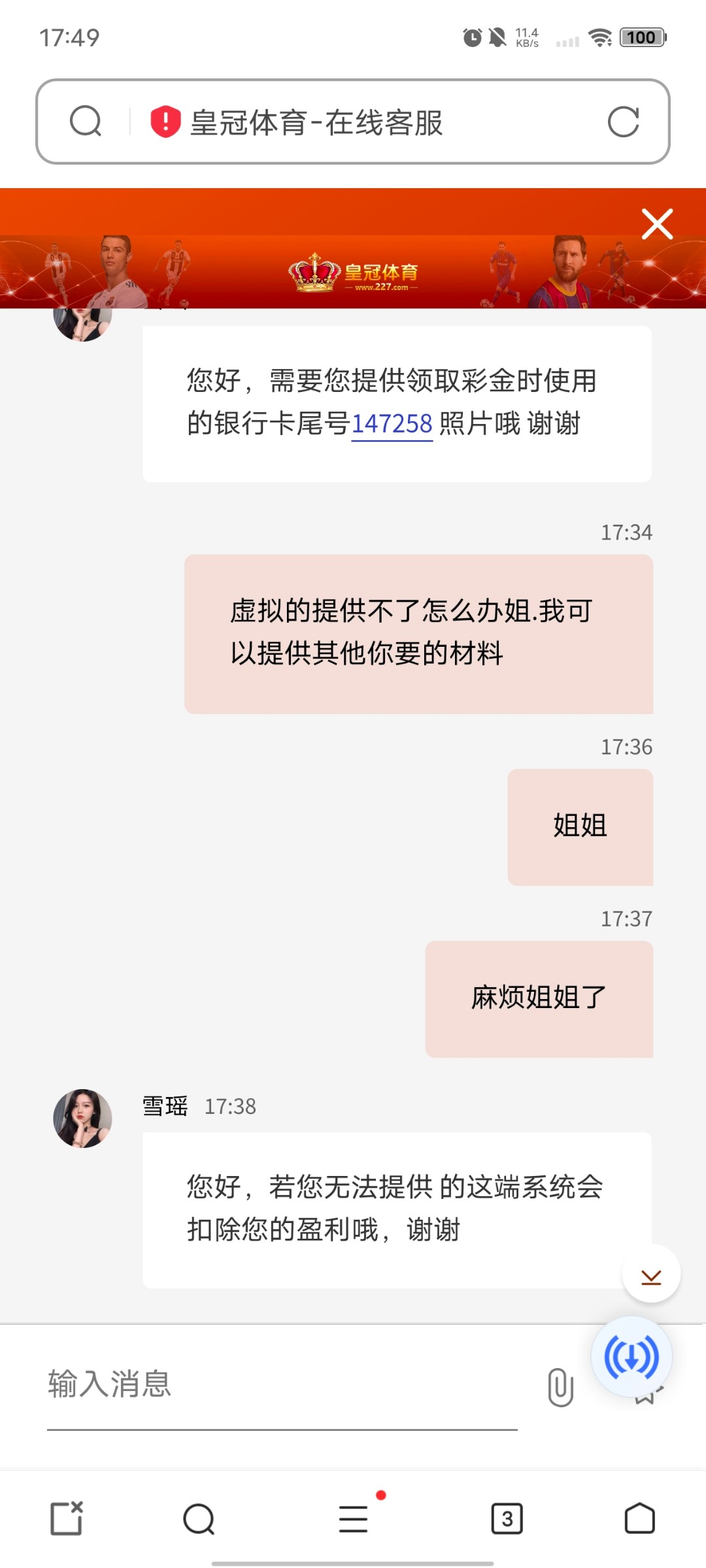This screenshot has width=706, height=1568.
Task: Jump to the latest message arrow
Action: [651, 1275]
